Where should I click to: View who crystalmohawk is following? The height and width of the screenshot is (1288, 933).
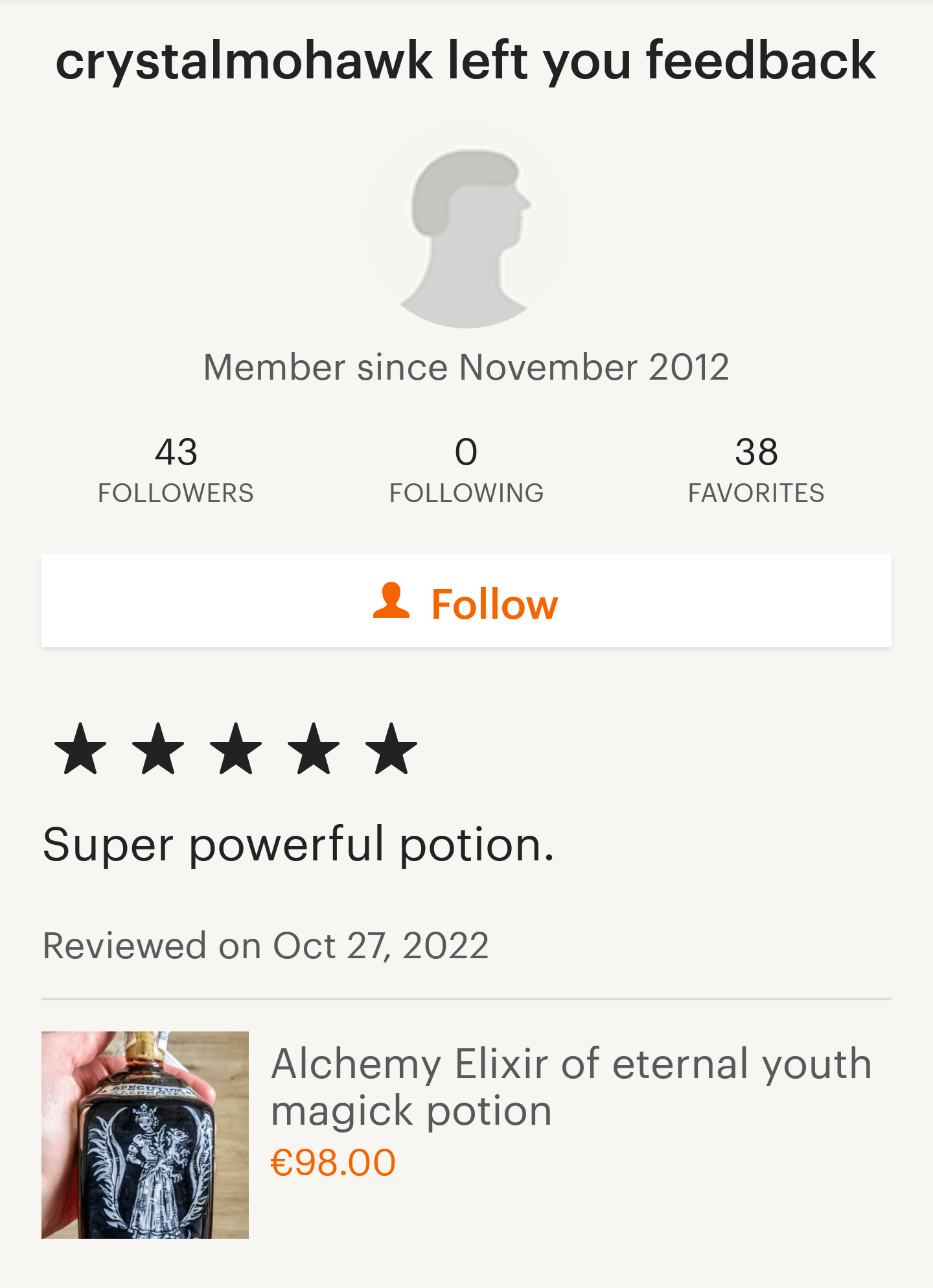[x=466, y=470]
